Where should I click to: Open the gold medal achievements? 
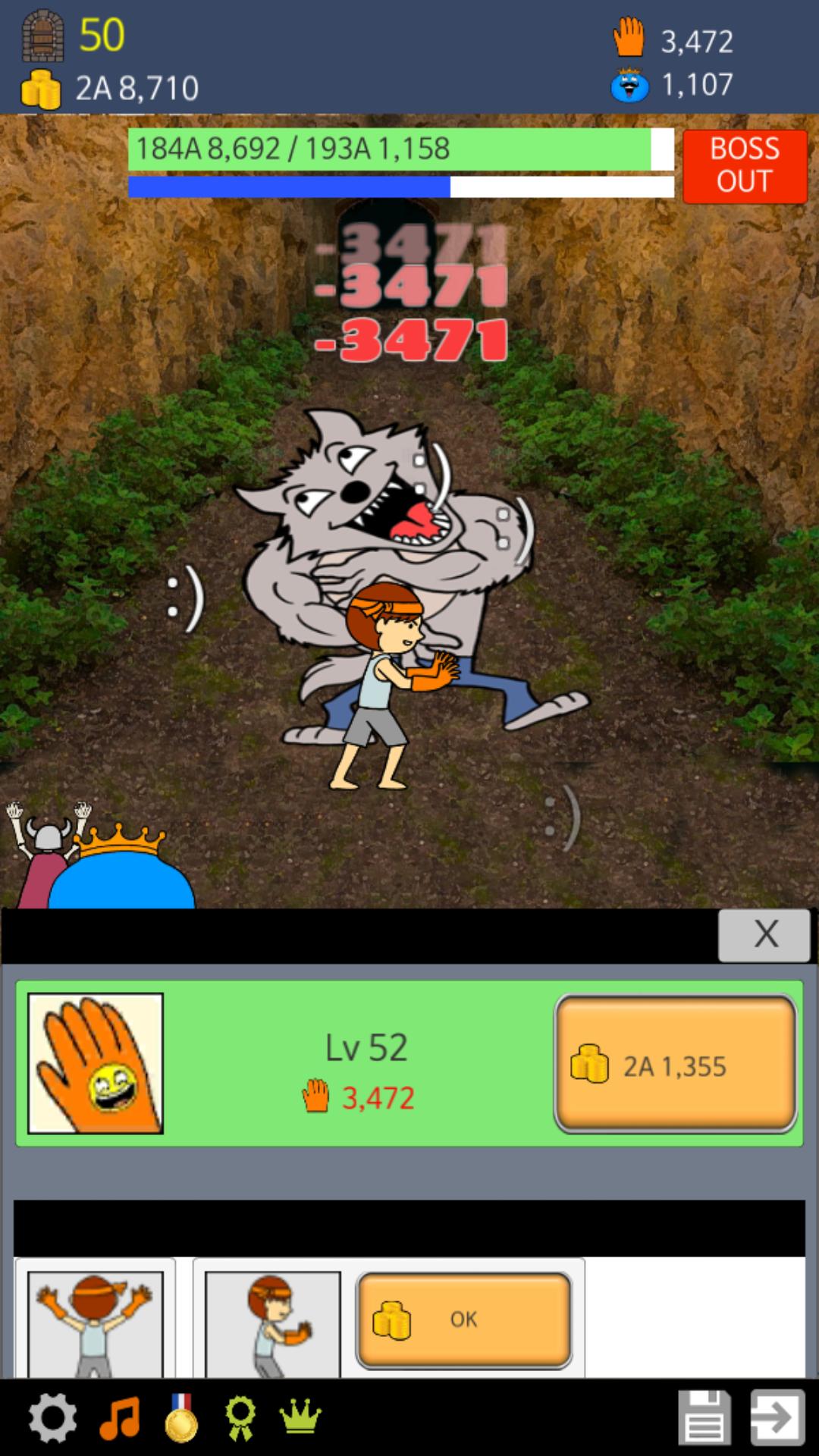pos(181,1418)
